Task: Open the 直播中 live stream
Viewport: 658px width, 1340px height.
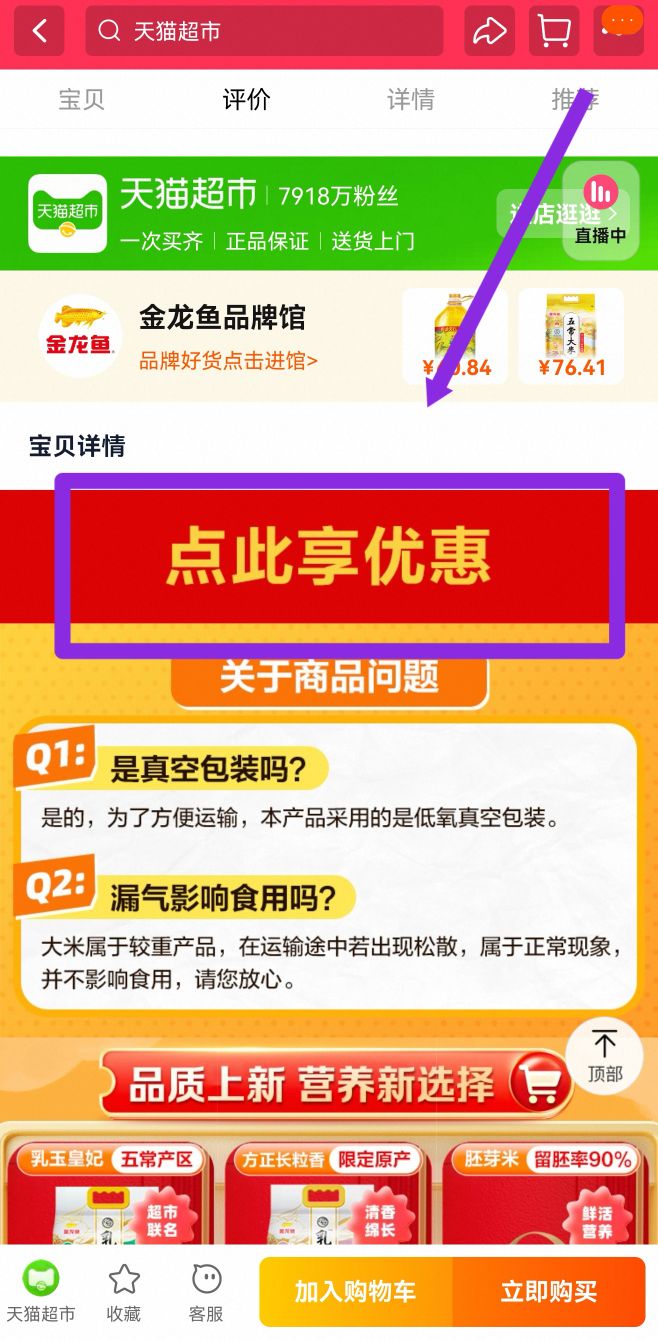Action: coord(600,212)
